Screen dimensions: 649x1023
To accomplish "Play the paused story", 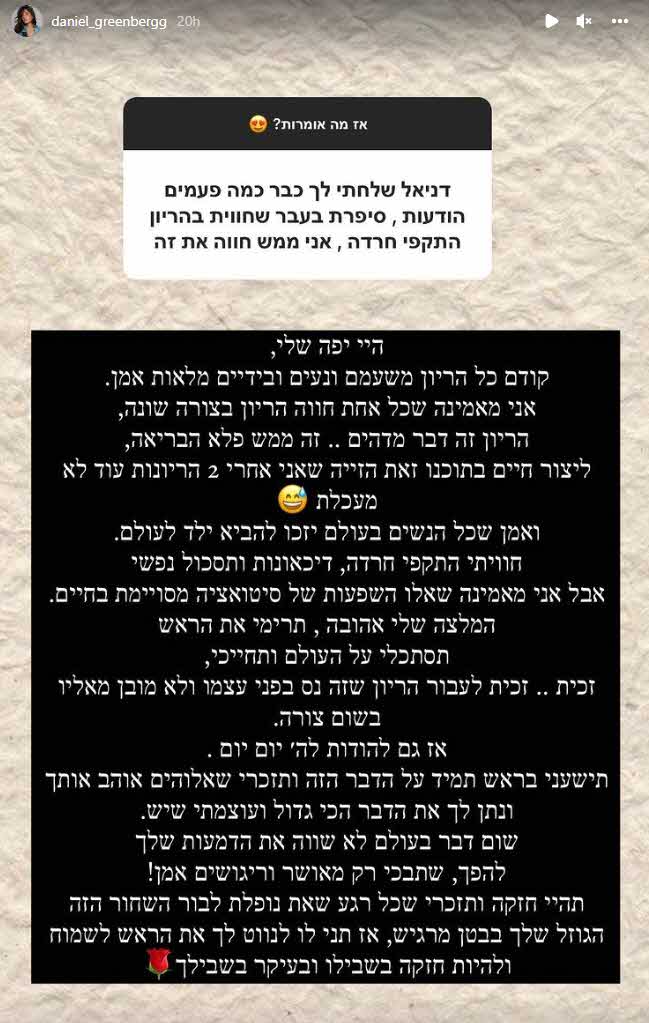I will 551,21.
